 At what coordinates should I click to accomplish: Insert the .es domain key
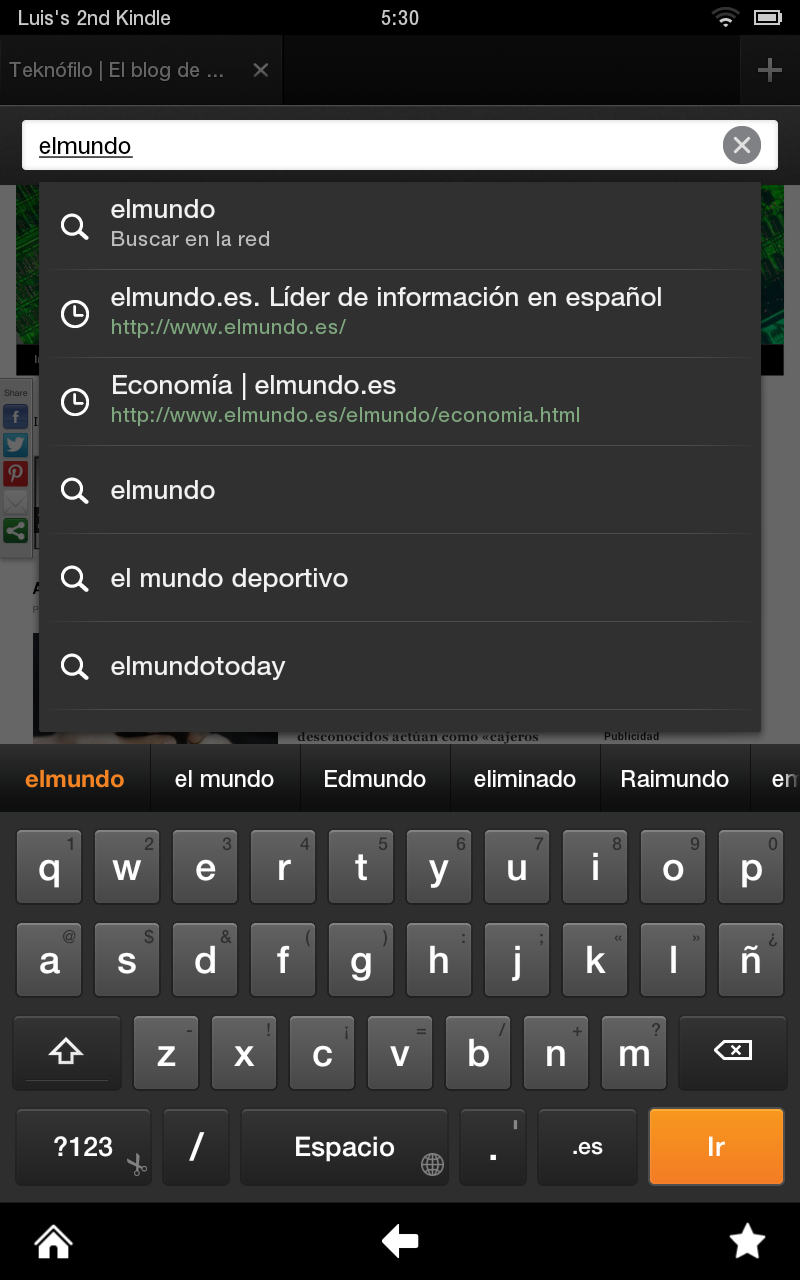587,1147
